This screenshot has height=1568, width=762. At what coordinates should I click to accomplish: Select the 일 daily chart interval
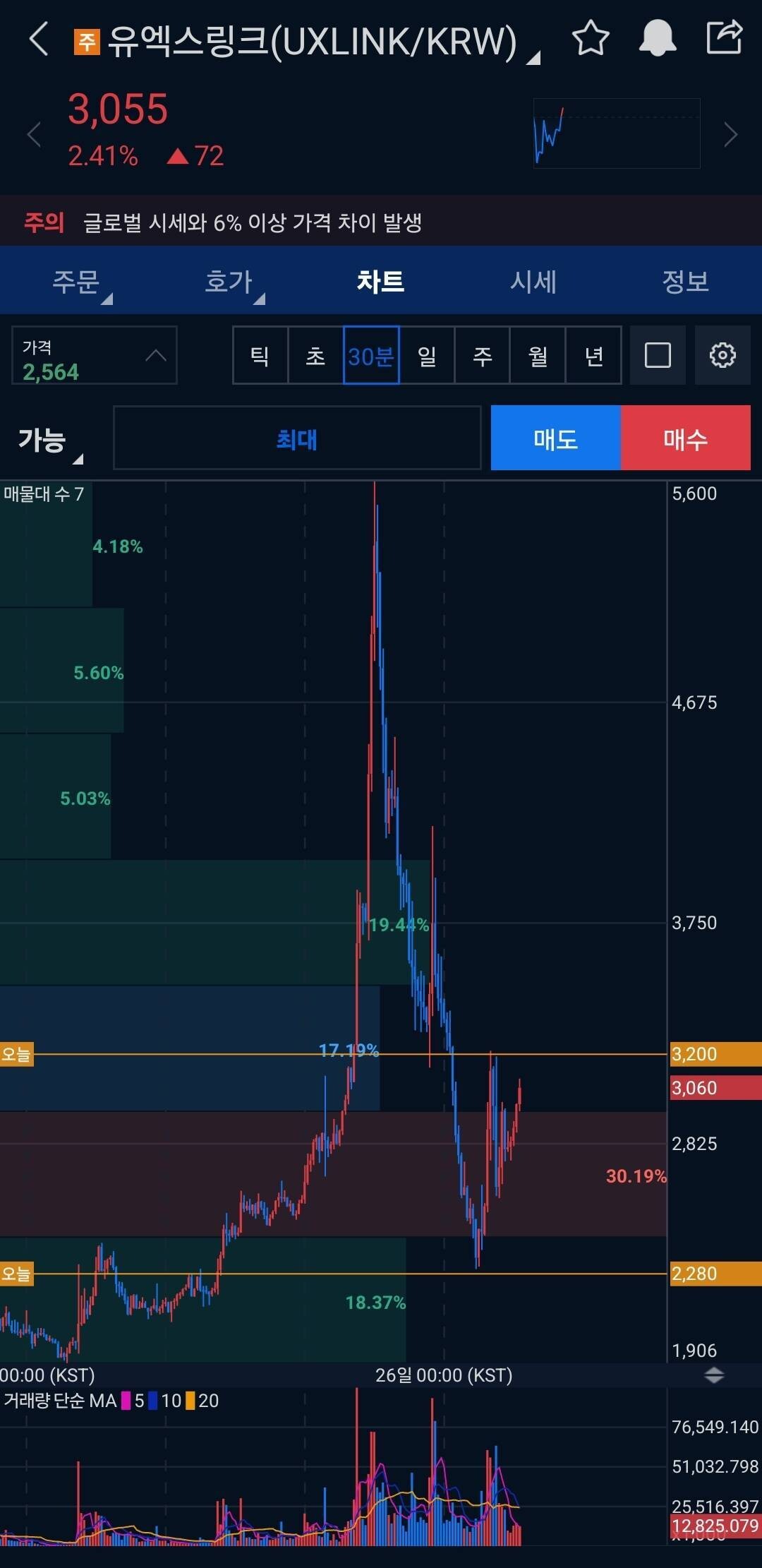point(427,355)
